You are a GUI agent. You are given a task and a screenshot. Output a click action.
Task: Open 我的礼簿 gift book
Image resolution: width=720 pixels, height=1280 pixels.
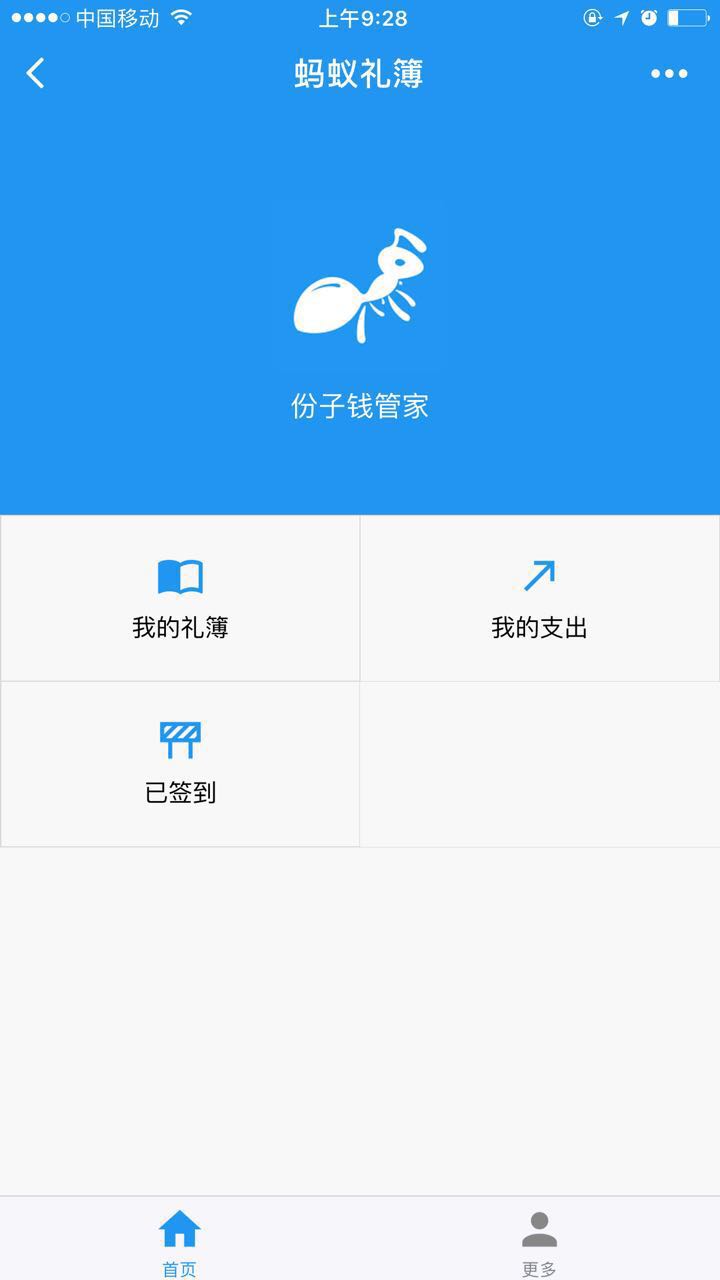click(180, 598)
